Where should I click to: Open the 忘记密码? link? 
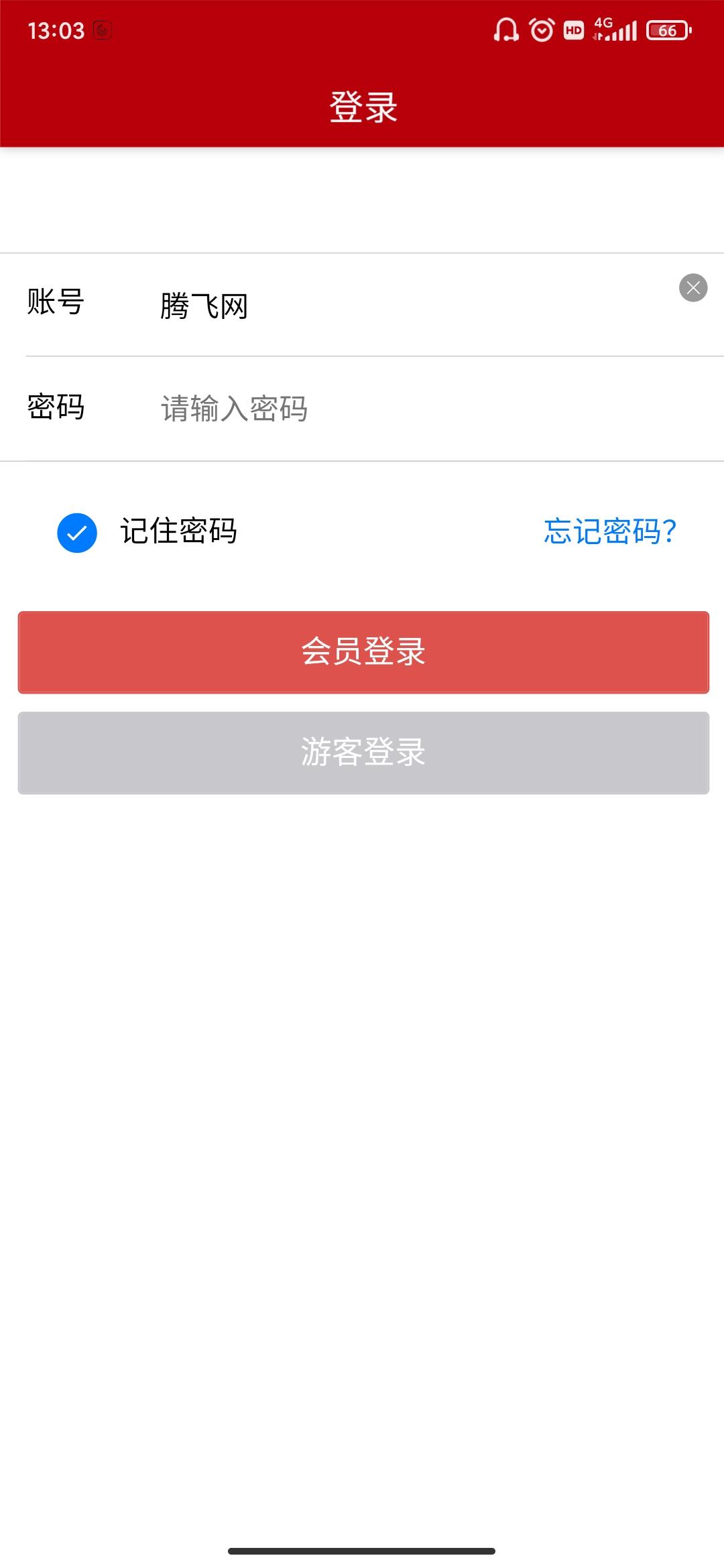coord(610,532)
